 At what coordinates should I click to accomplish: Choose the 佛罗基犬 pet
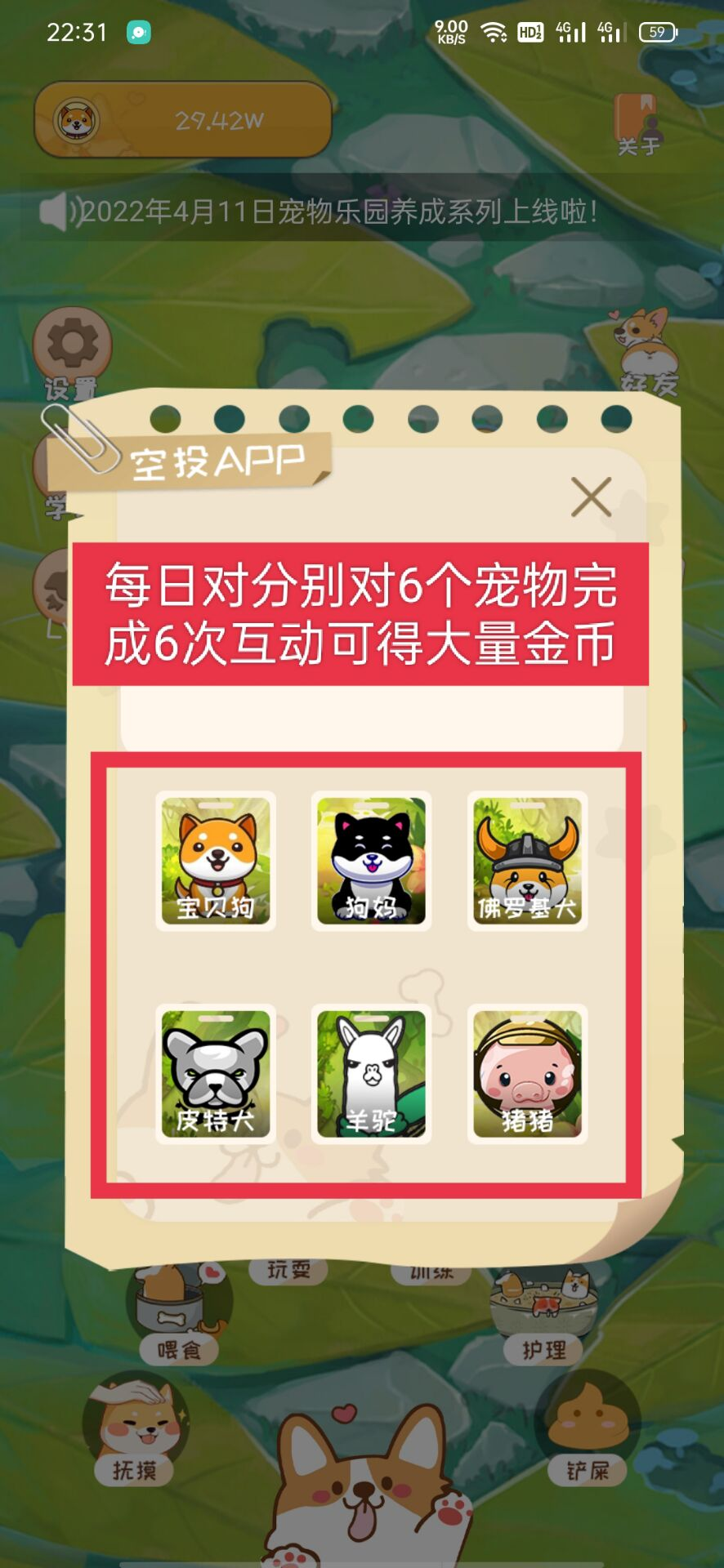(x=527, y=860)
